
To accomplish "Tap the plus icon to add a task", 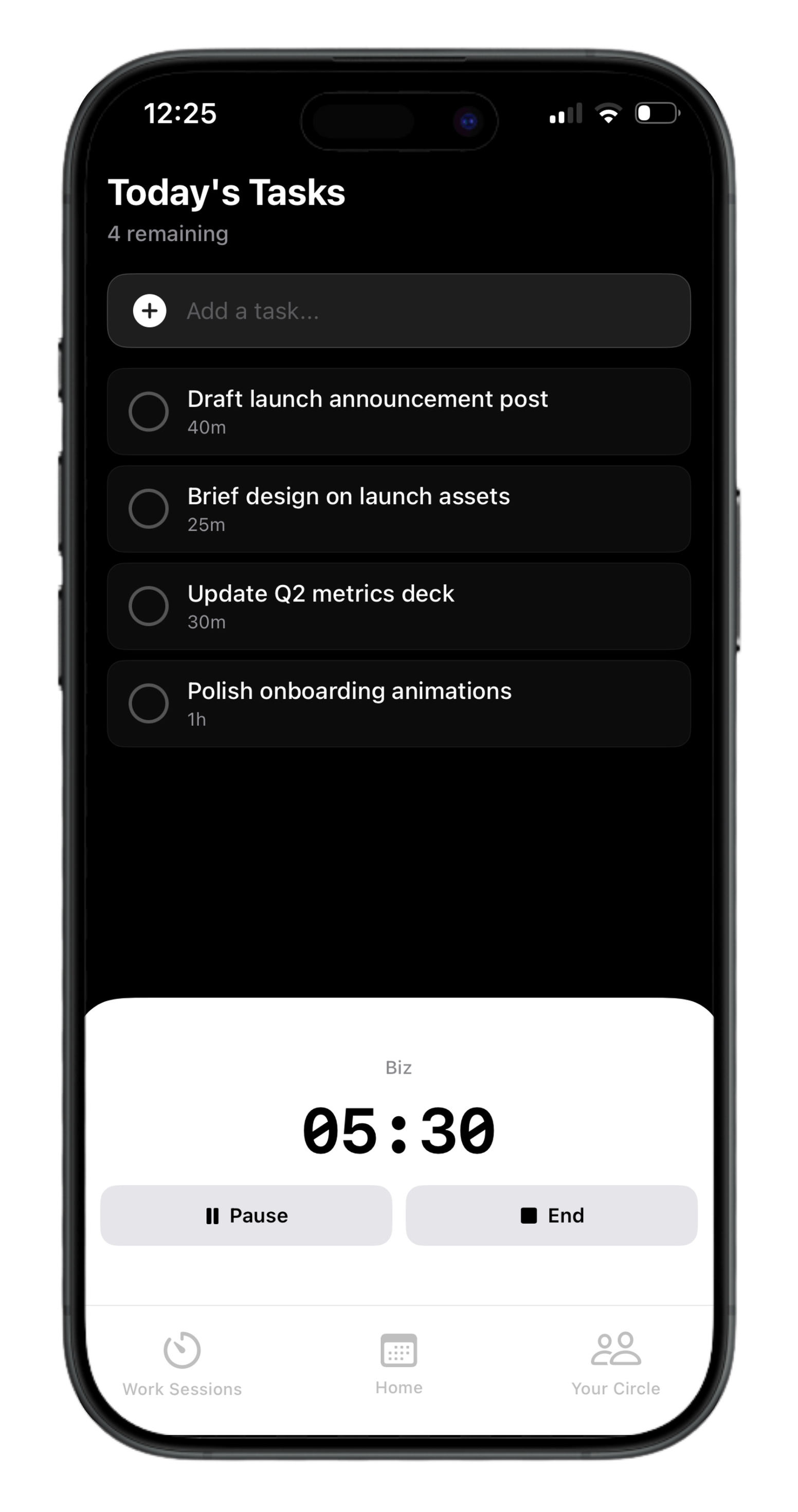I will pyautogui.click(x=149, y=311).
